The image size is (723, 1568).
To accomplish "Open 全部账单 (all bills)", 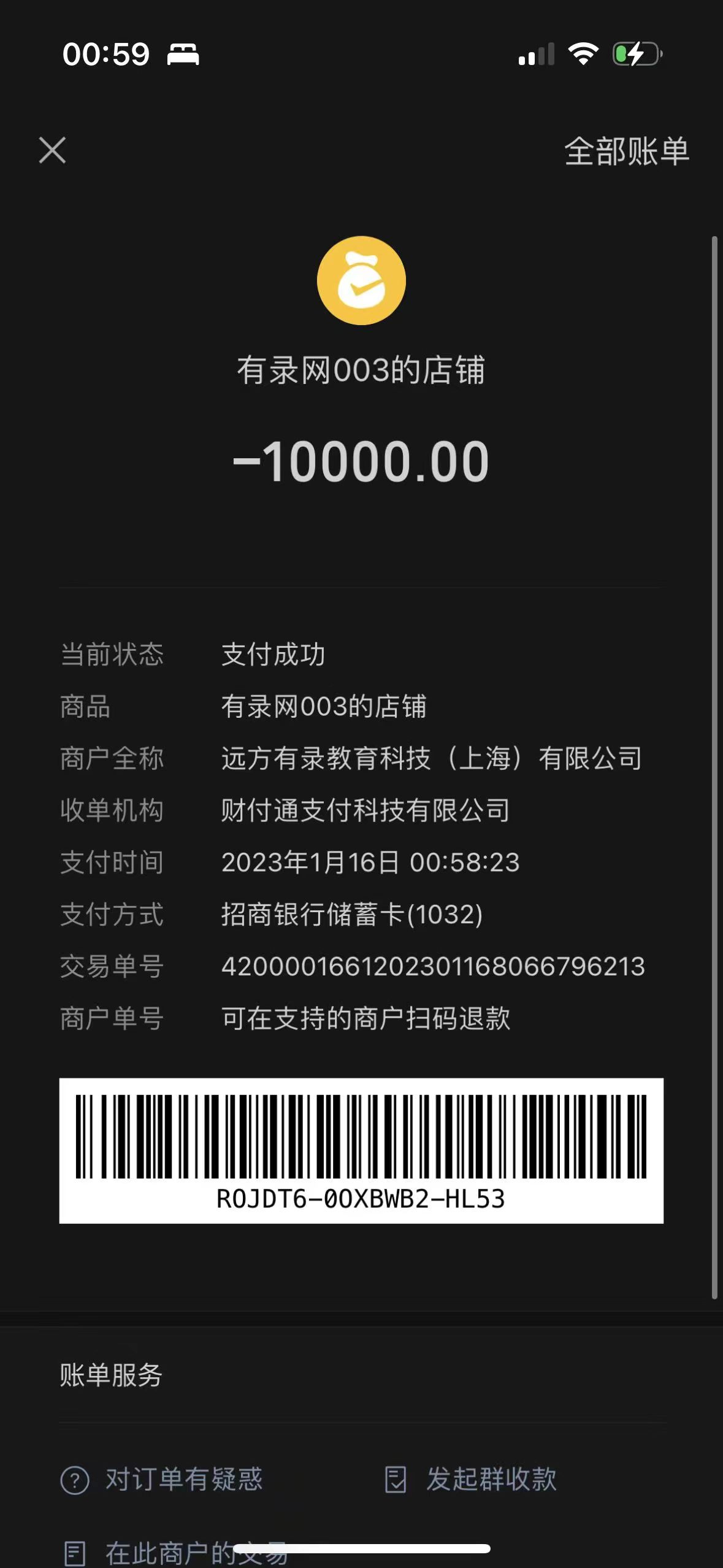I will [x=626, y=152].
